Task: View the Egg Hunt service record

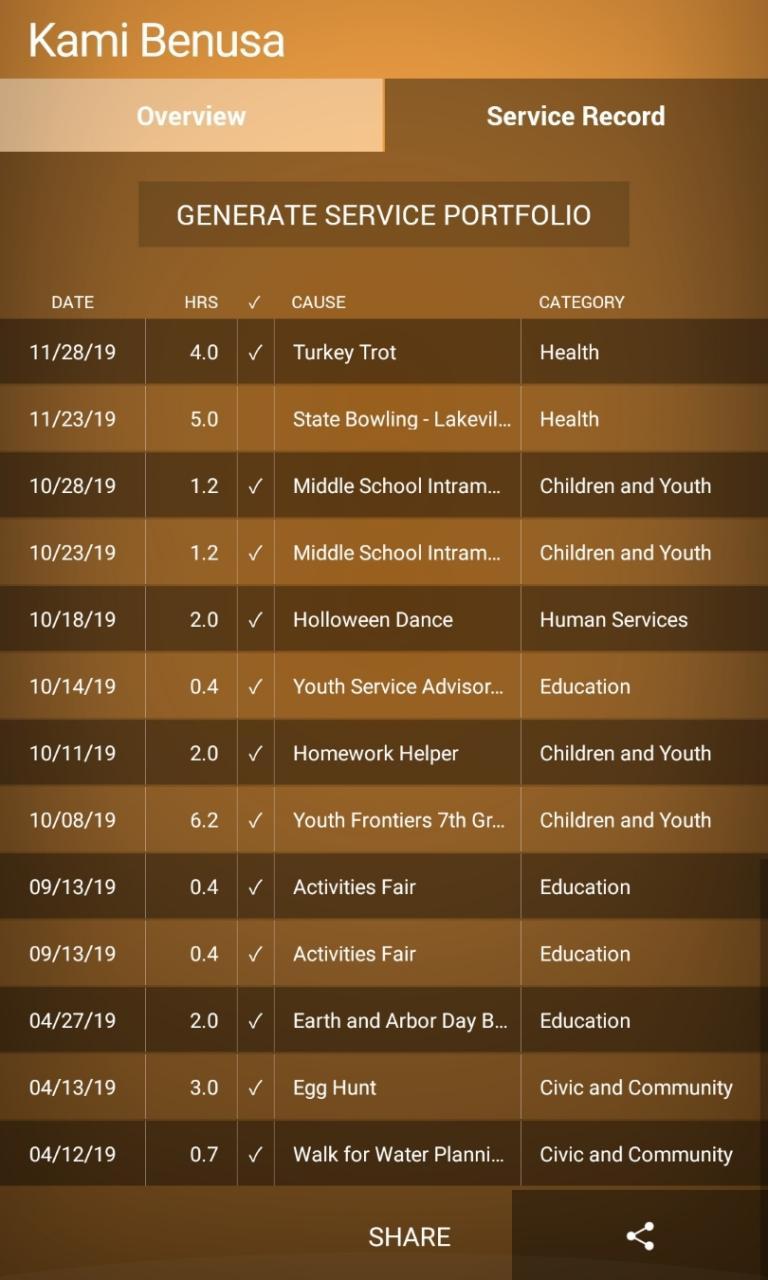Action: [x=335, y=1088]
